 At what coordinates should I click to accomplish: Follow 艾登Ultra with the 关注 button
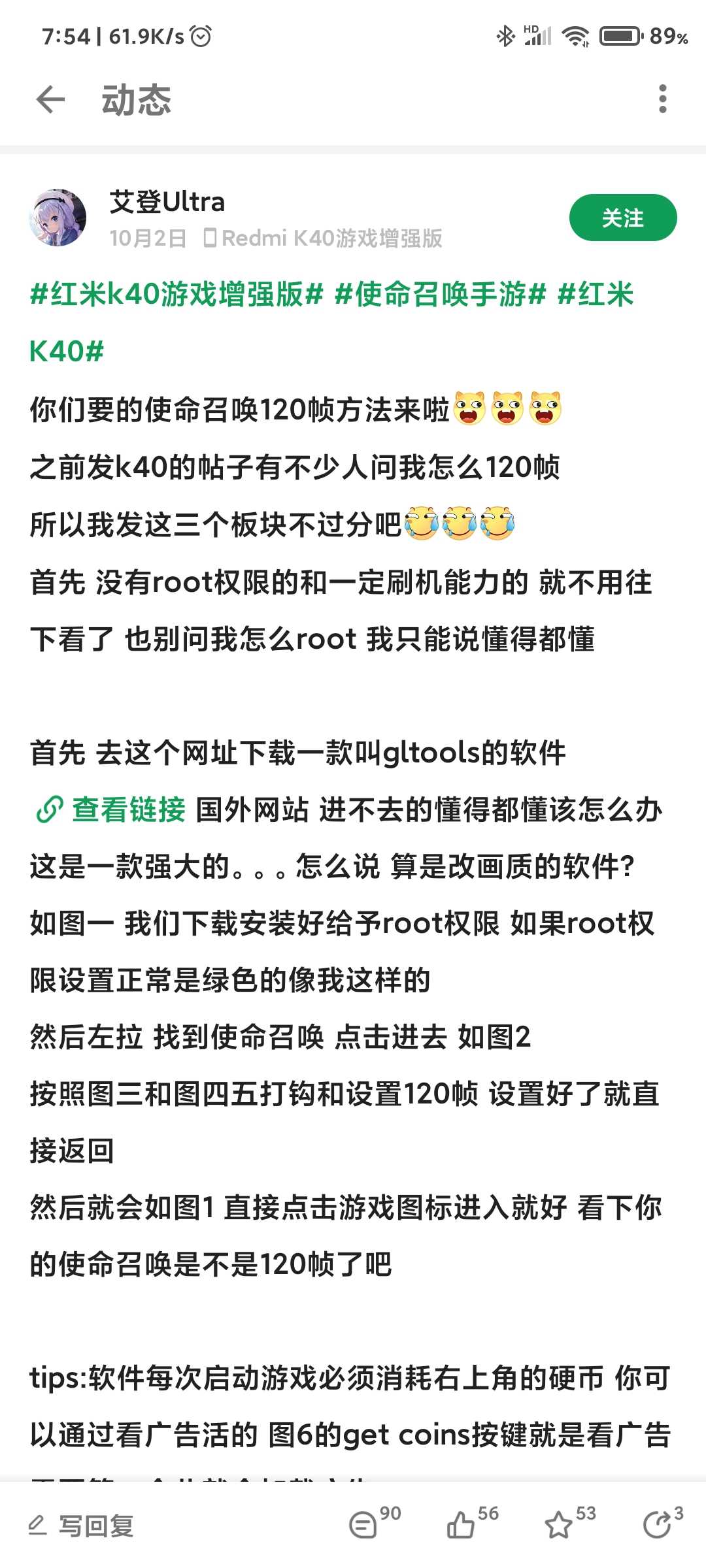click(x=622, y=218)
